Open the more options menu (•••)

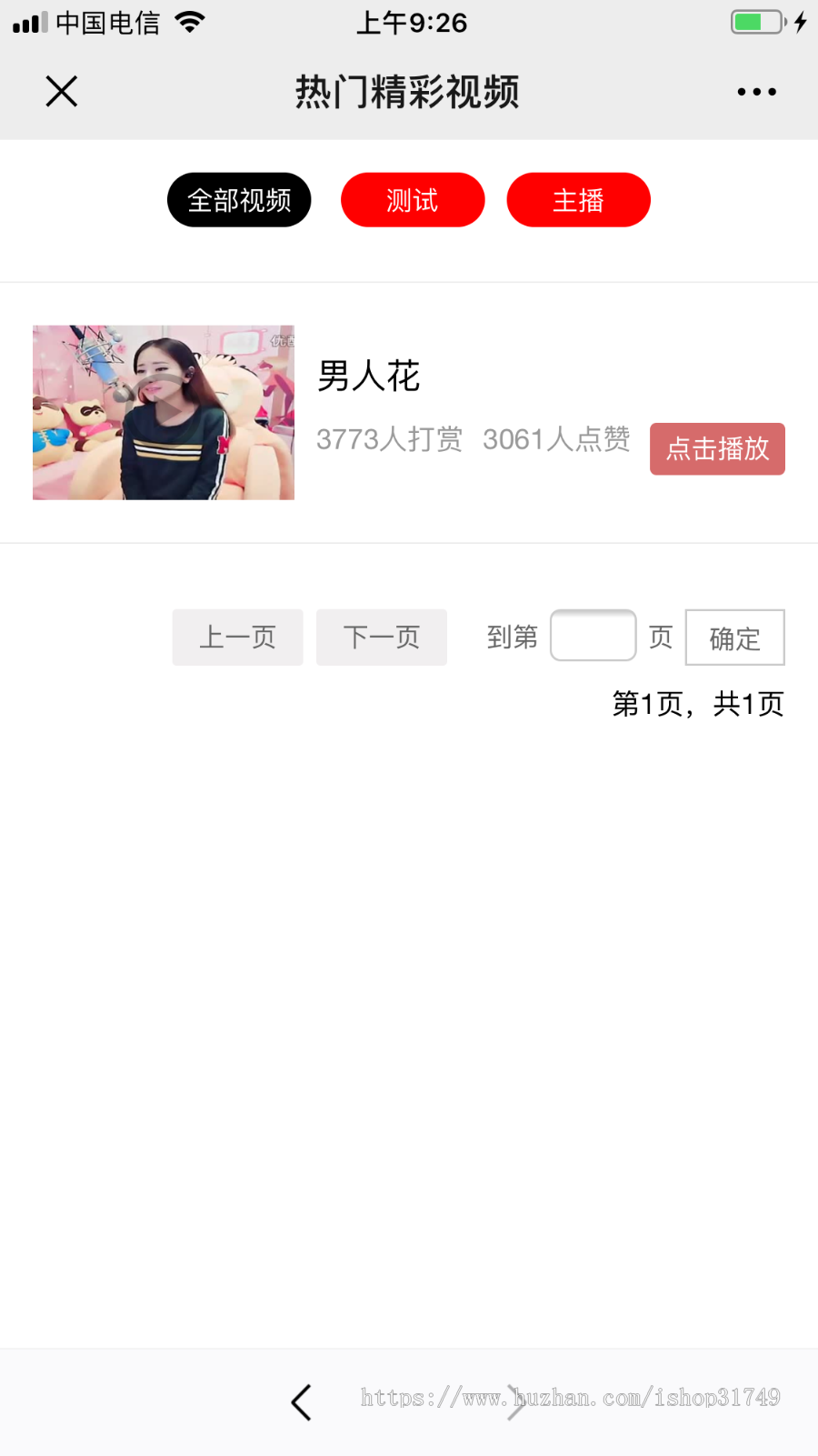pos(756,91)
